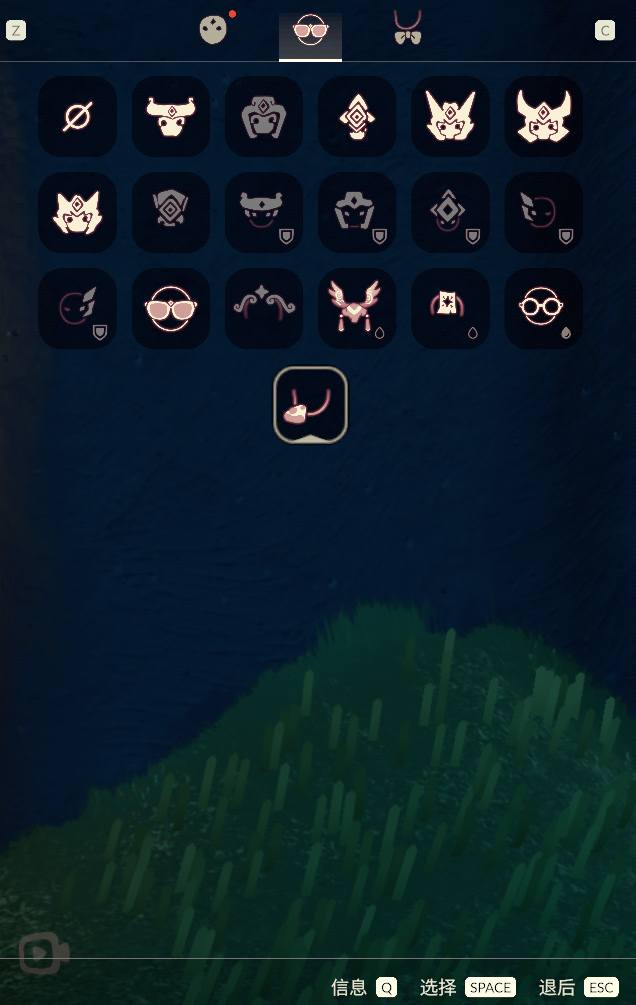Select the pink sunglasses item
Image resolution: width=636 pixels, height=1005 pixels.
(171, 308)
